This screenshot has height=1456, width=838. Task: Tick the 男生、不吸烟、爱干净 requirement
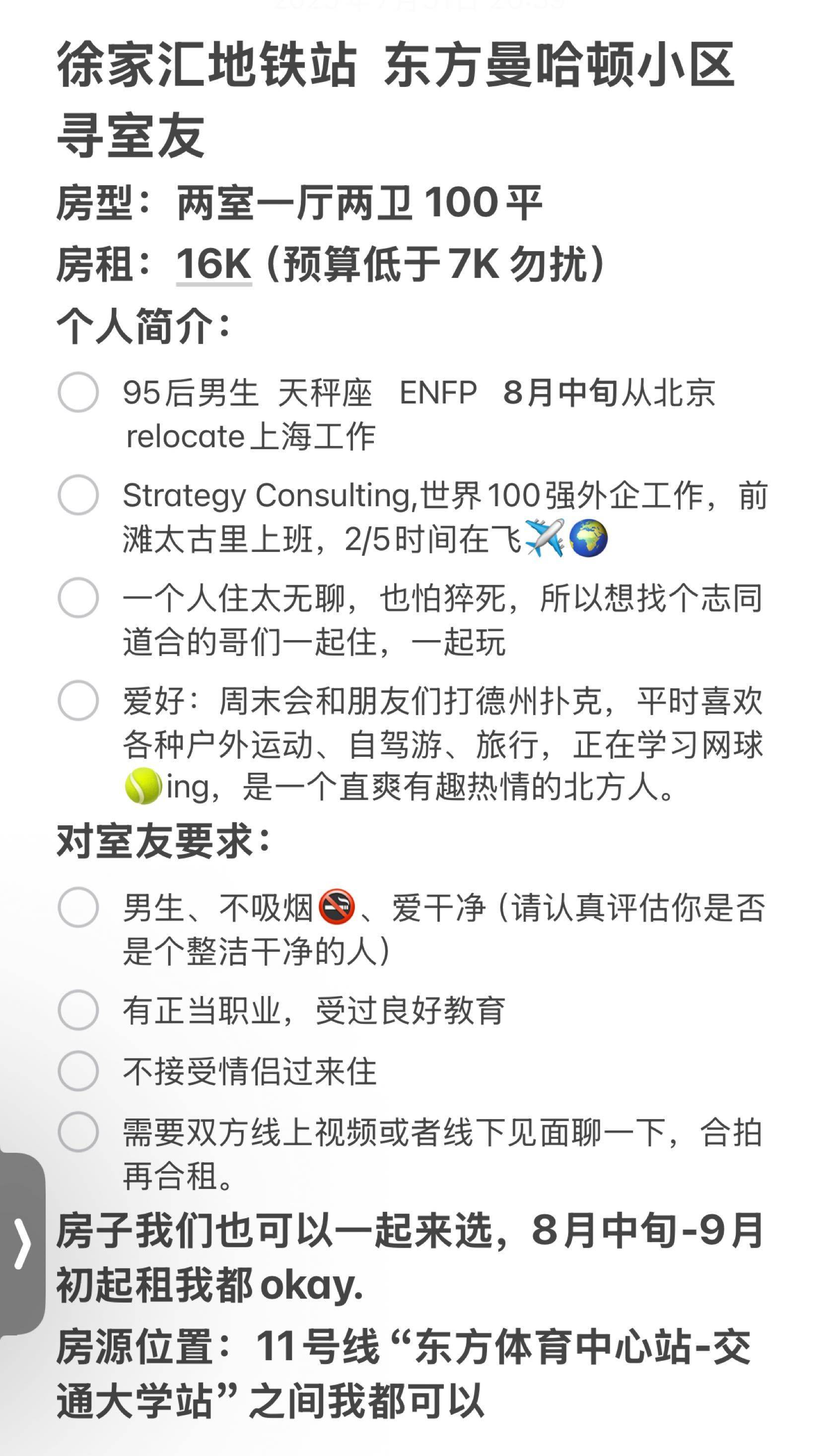78,907
